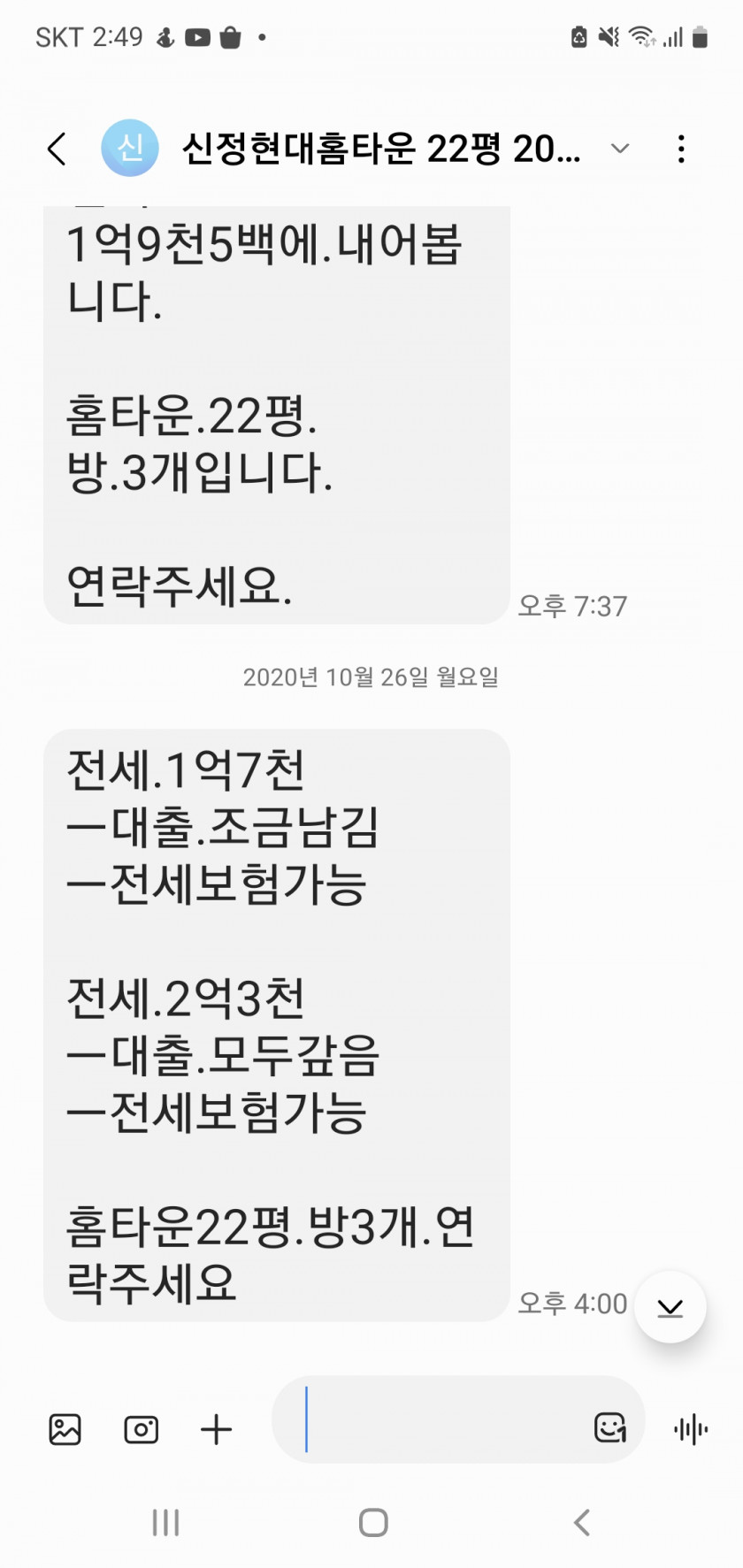The height and width of the screenshot is (1568, 743).
Task: Jump to the latest message
Action: (x=670, y=1306)
